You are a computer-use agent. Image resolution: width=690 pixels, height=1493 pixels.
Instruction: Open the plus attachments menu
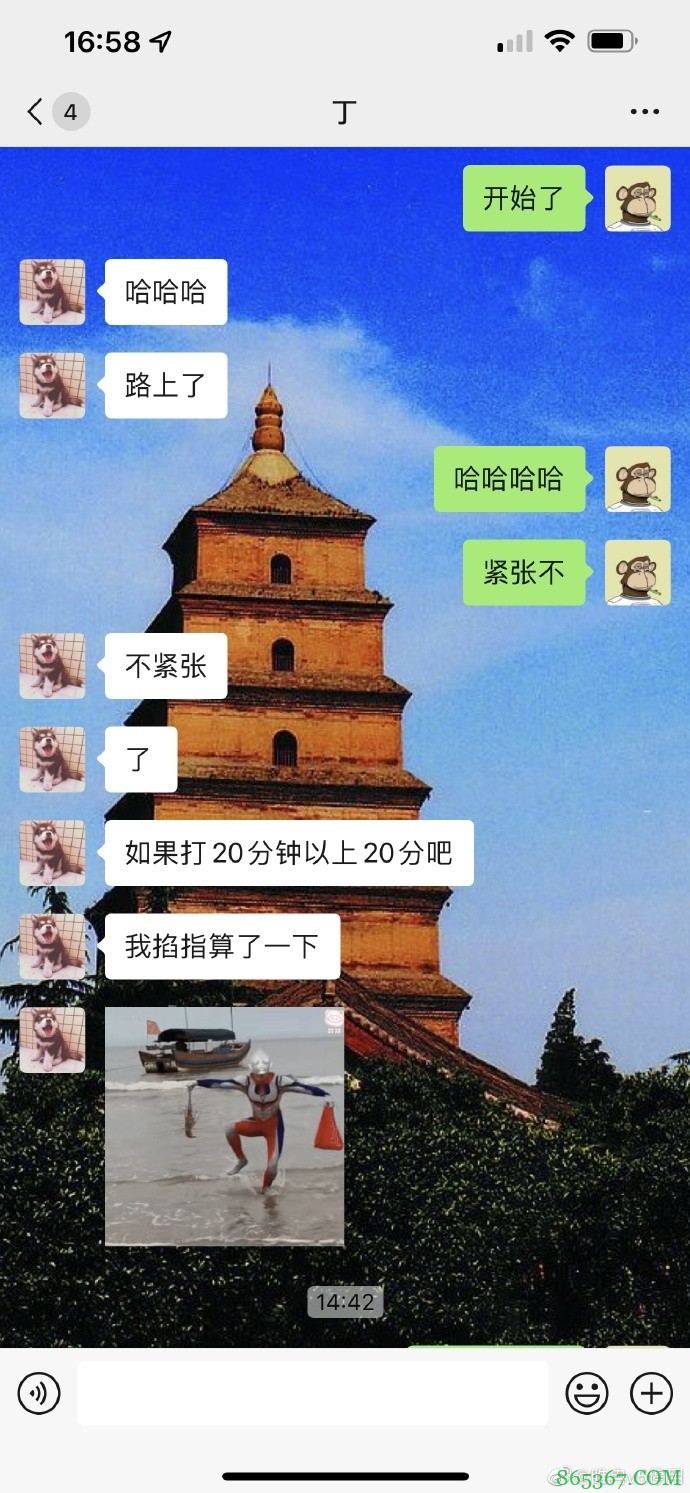(x=651, y=1392)
